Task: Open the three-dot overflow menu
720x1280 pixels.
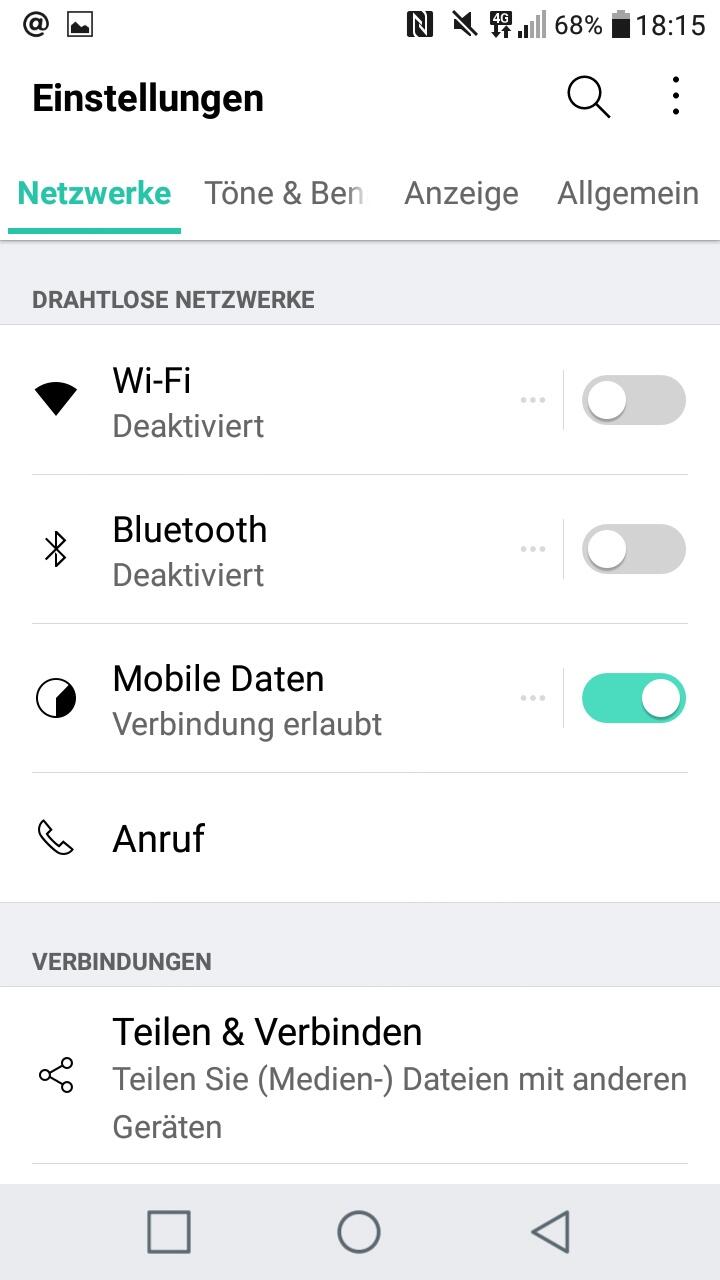Action: click(676, 97)
